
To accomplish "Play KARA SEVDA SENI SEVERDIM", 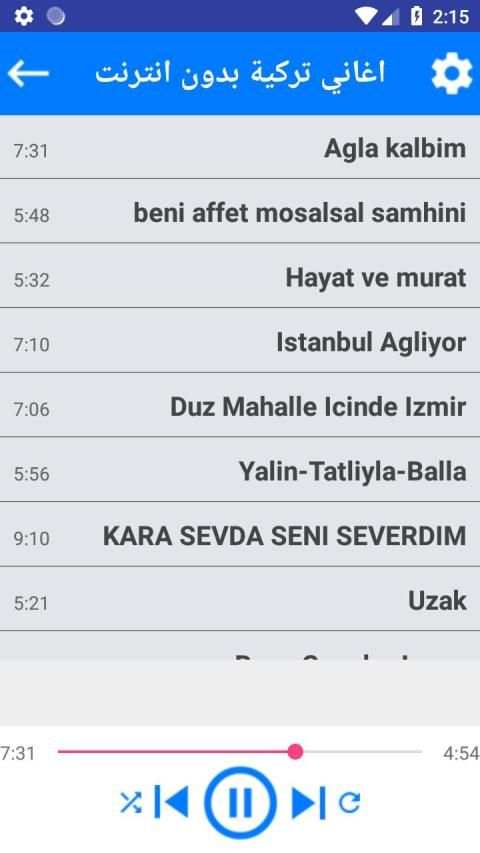I will point(240,535).
